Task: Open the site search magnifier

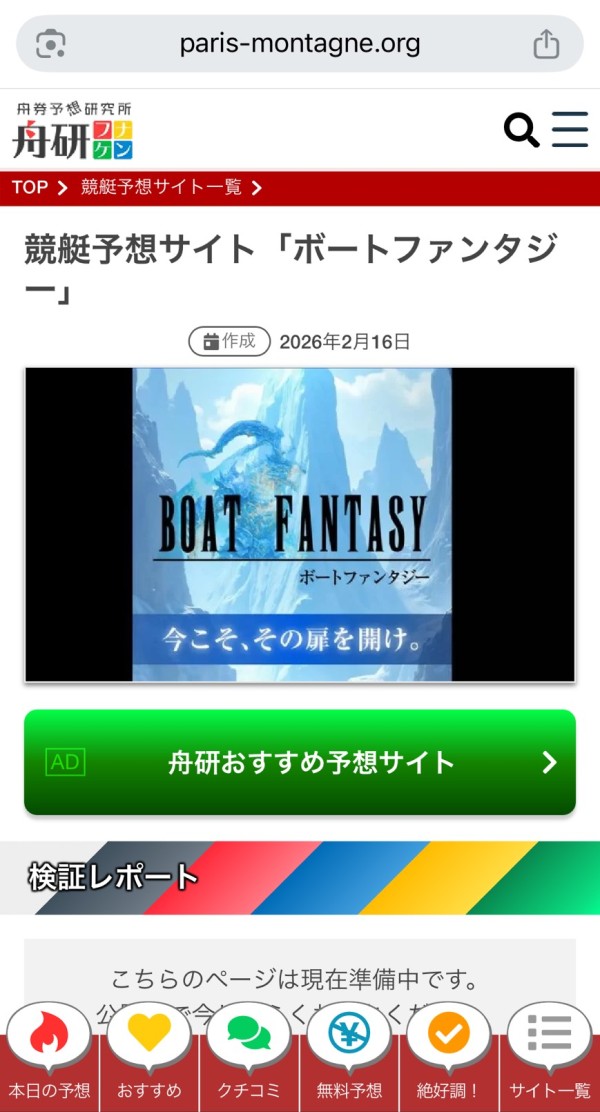Action: [521, 130]
